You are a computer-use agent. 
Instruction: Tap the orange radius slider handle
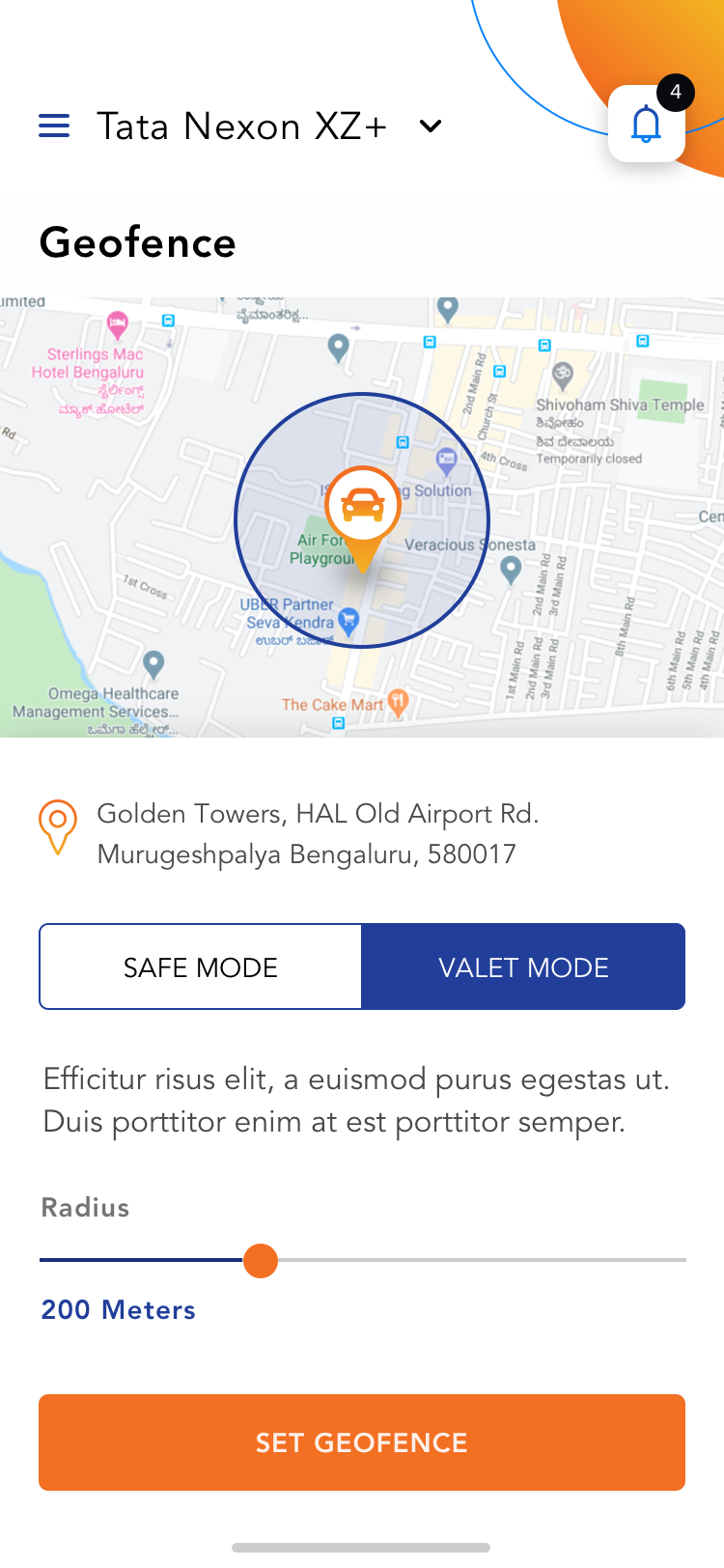261,1260
